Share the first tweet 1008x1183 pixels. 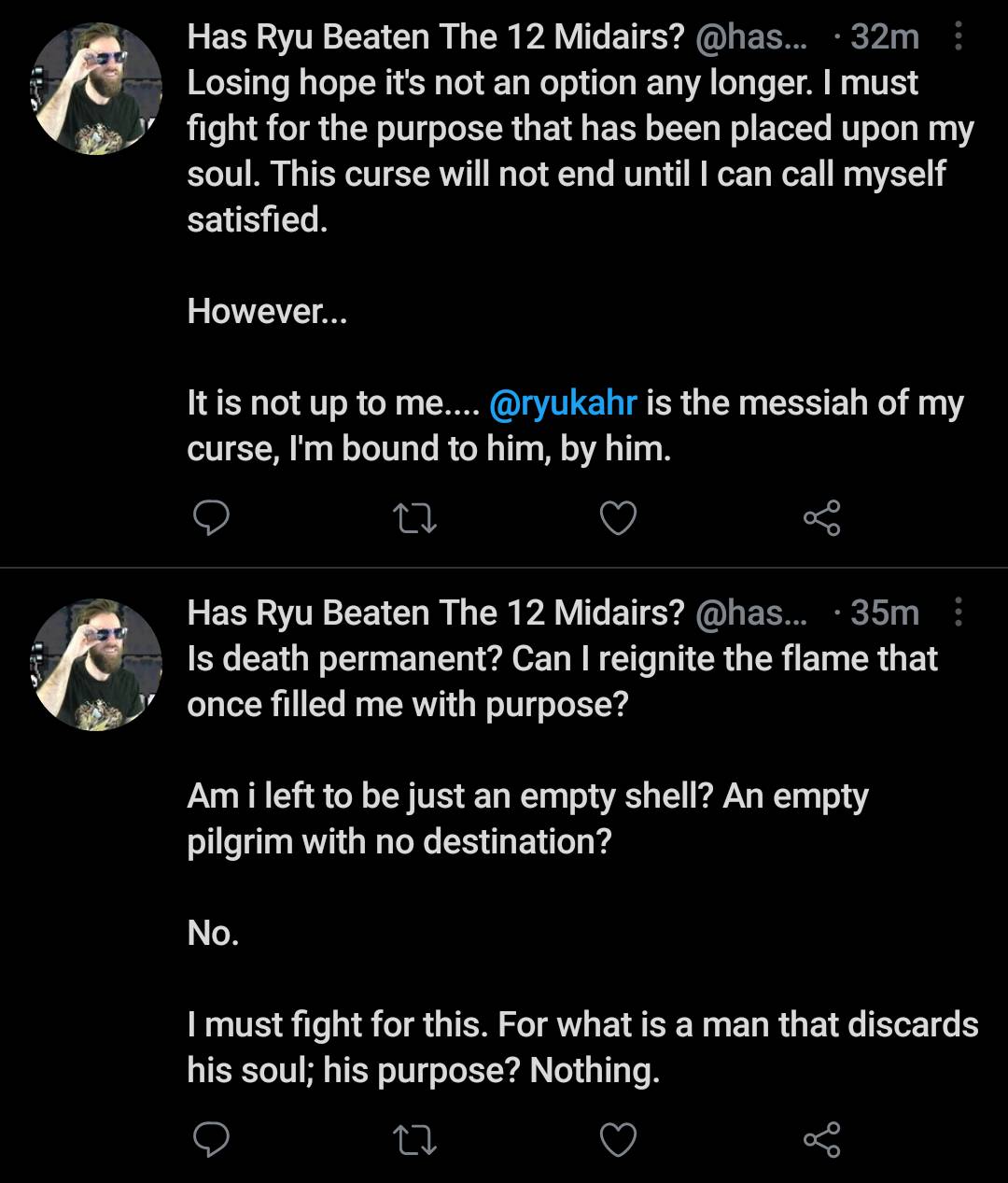tap(822, 519)
